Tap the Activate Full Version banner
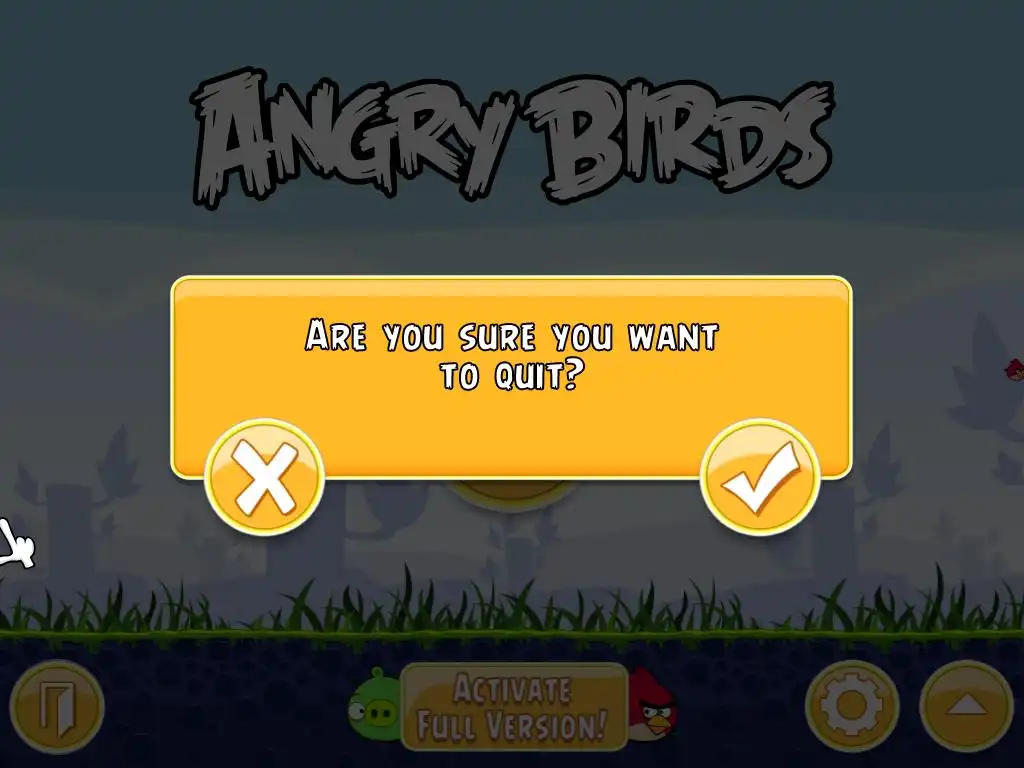This screenshot has height=768, width=1024. click(513, 707)
